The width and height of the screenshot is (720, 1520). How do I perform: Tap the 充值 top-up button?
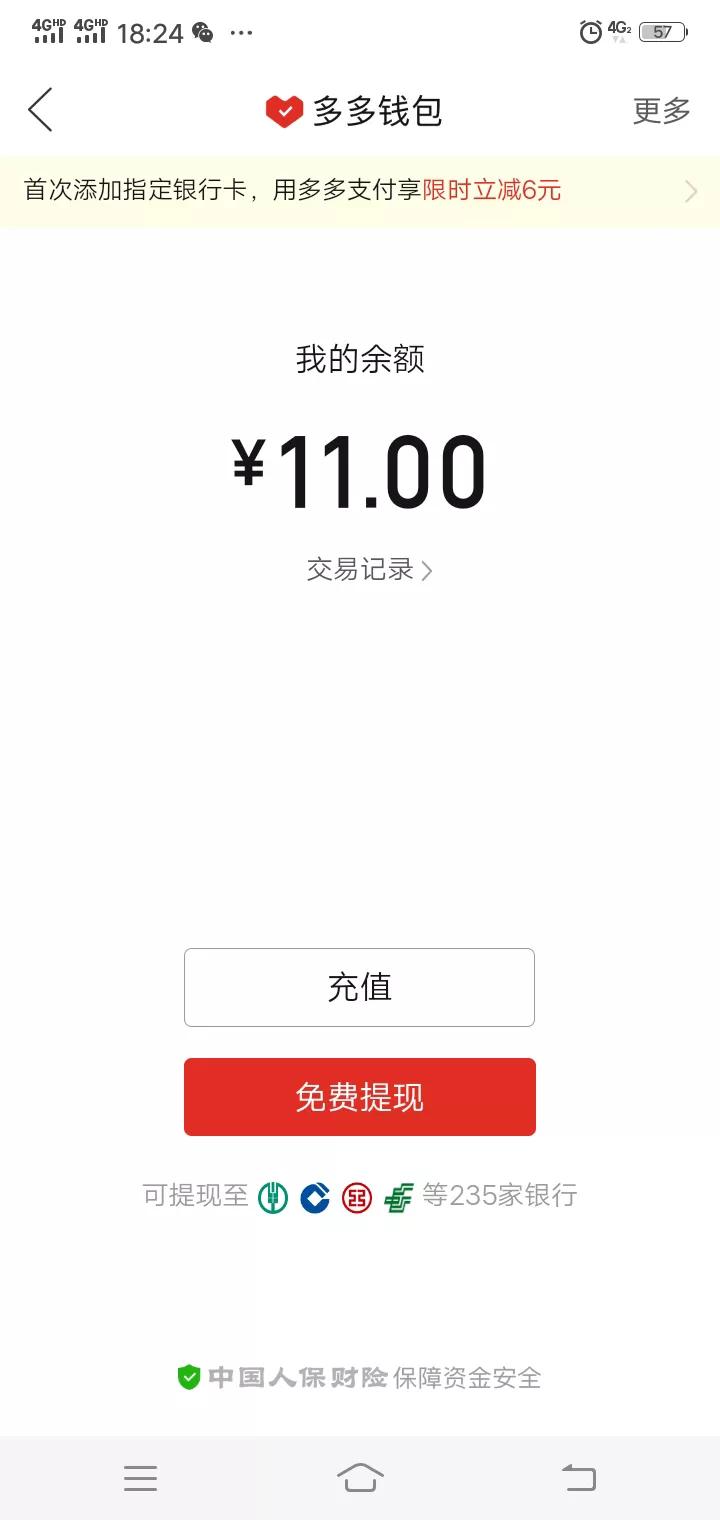point(359,987)
